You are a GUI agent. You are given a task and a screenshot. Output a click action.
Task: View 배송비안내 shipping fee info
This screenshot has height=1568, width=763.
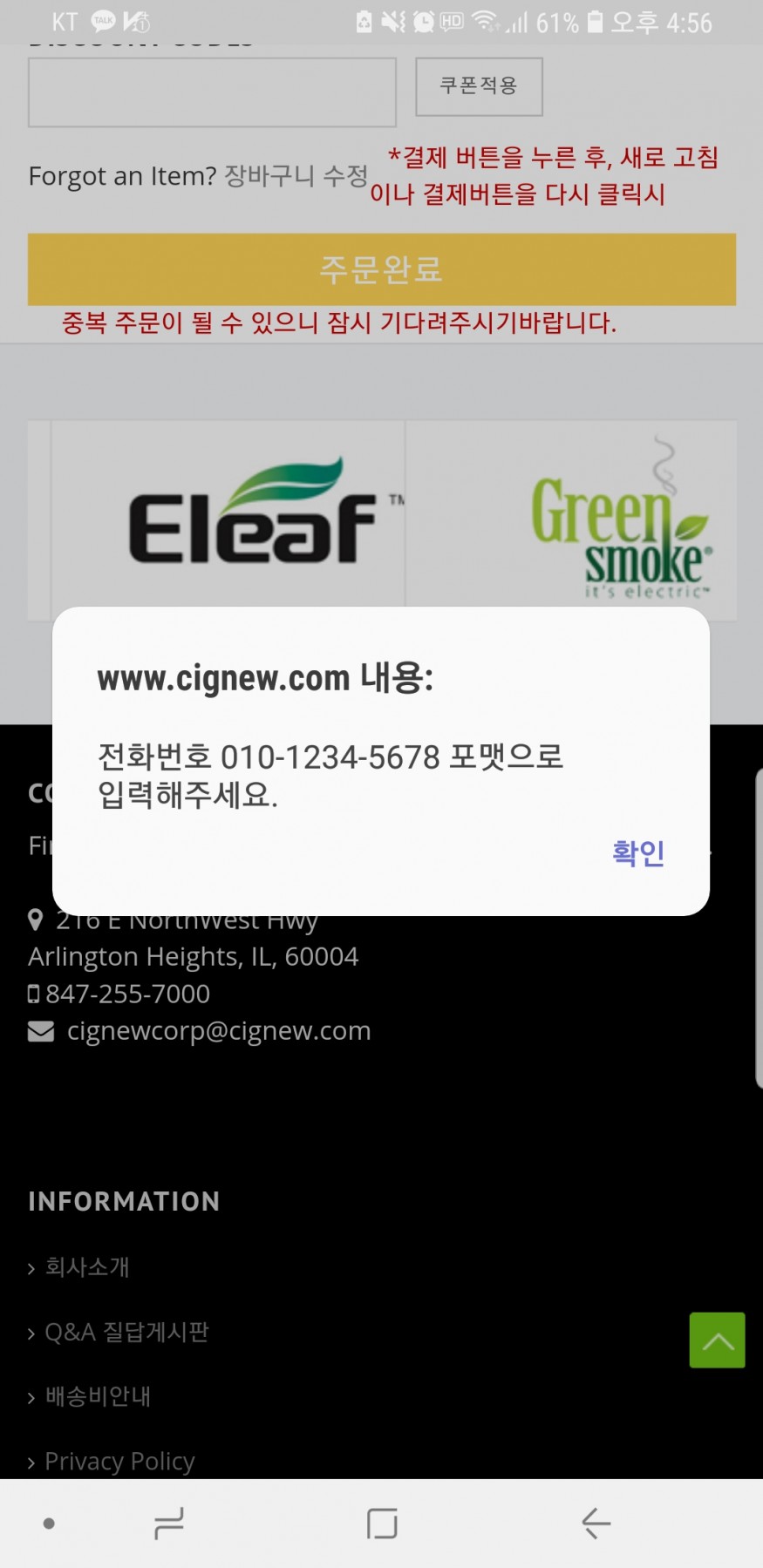[x=98, y=1396]
